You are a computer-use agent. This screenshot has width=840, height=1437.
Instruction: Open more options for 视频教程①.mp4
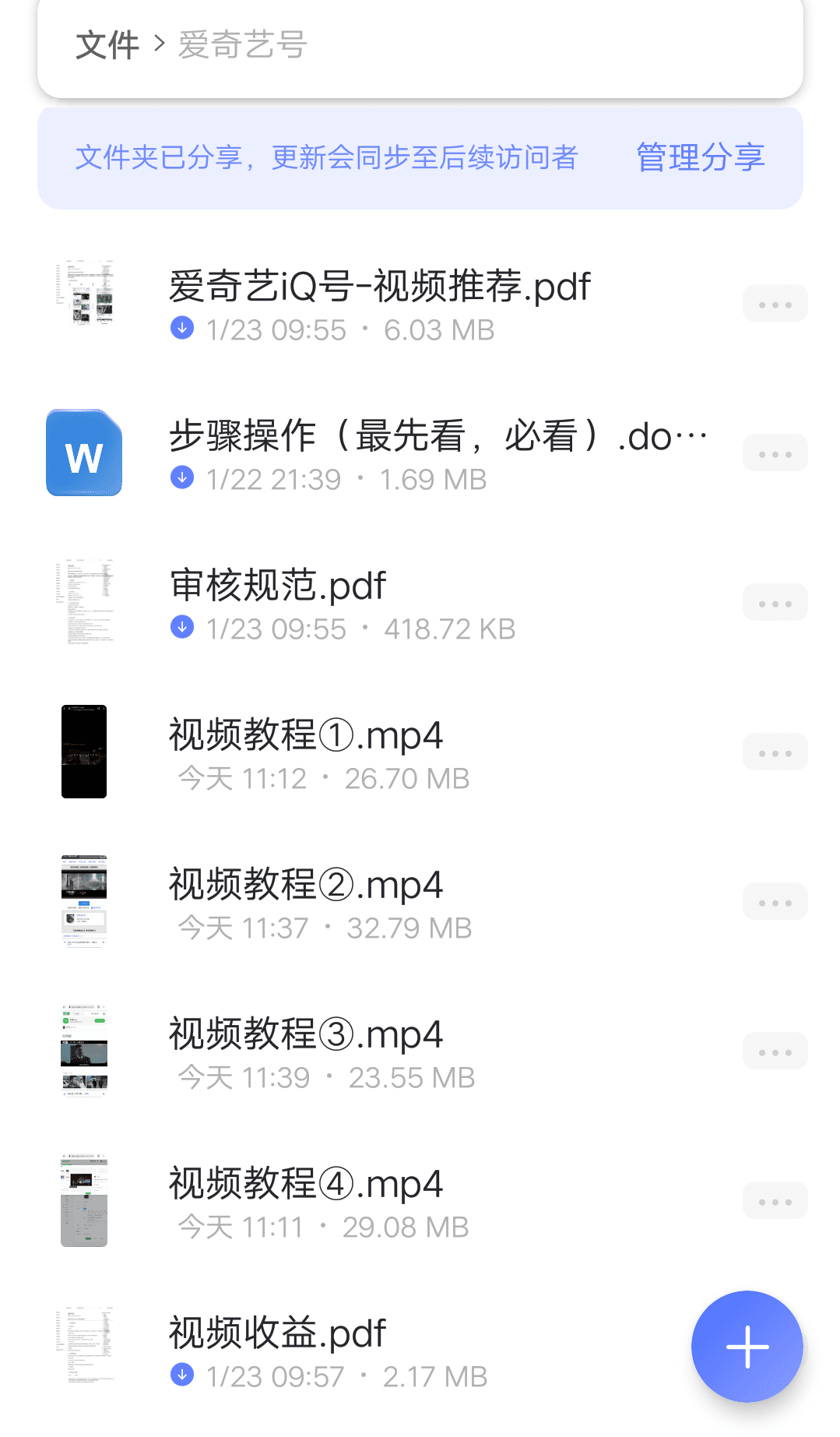(x=774, y=752)
